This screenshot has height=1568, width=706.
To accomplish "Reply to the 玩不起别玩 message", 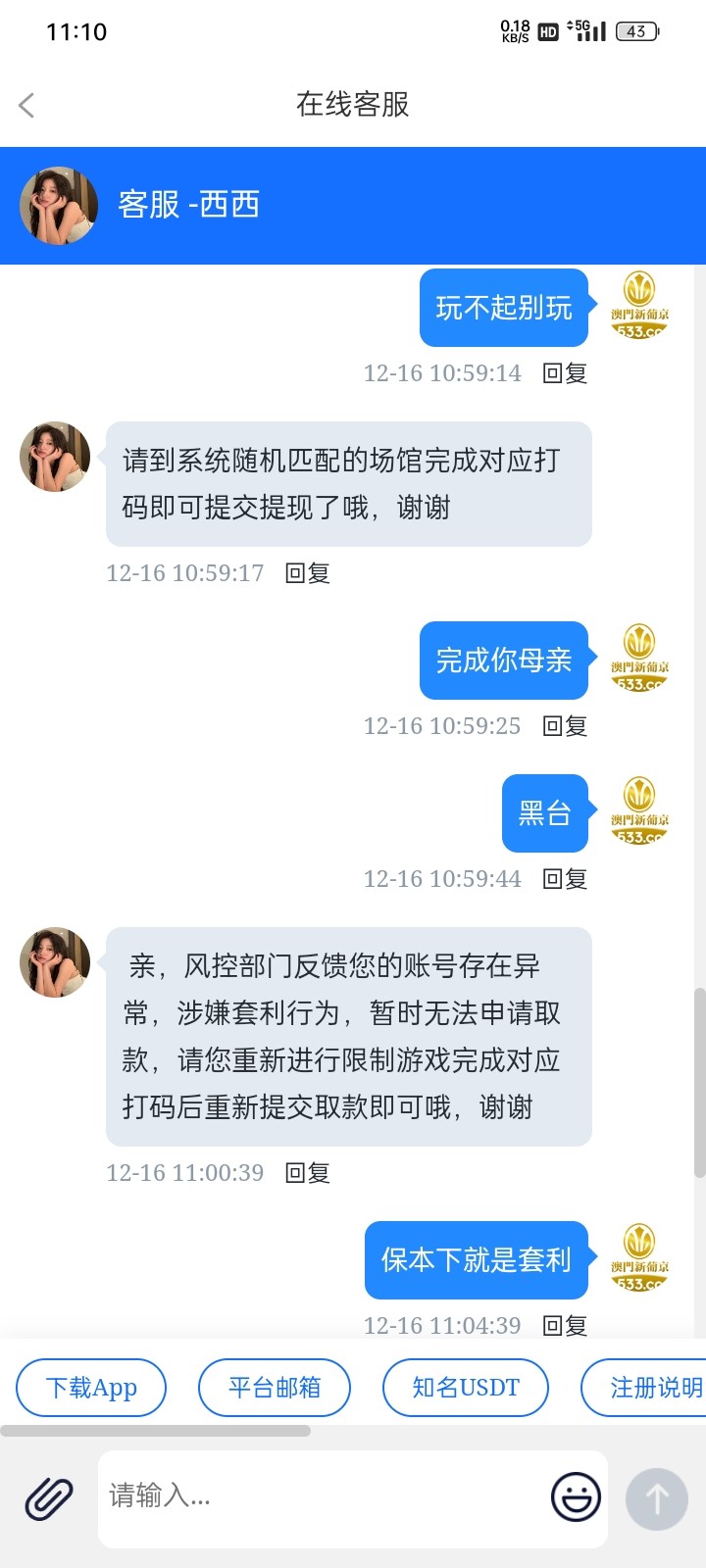I will [x=565, y=373].
